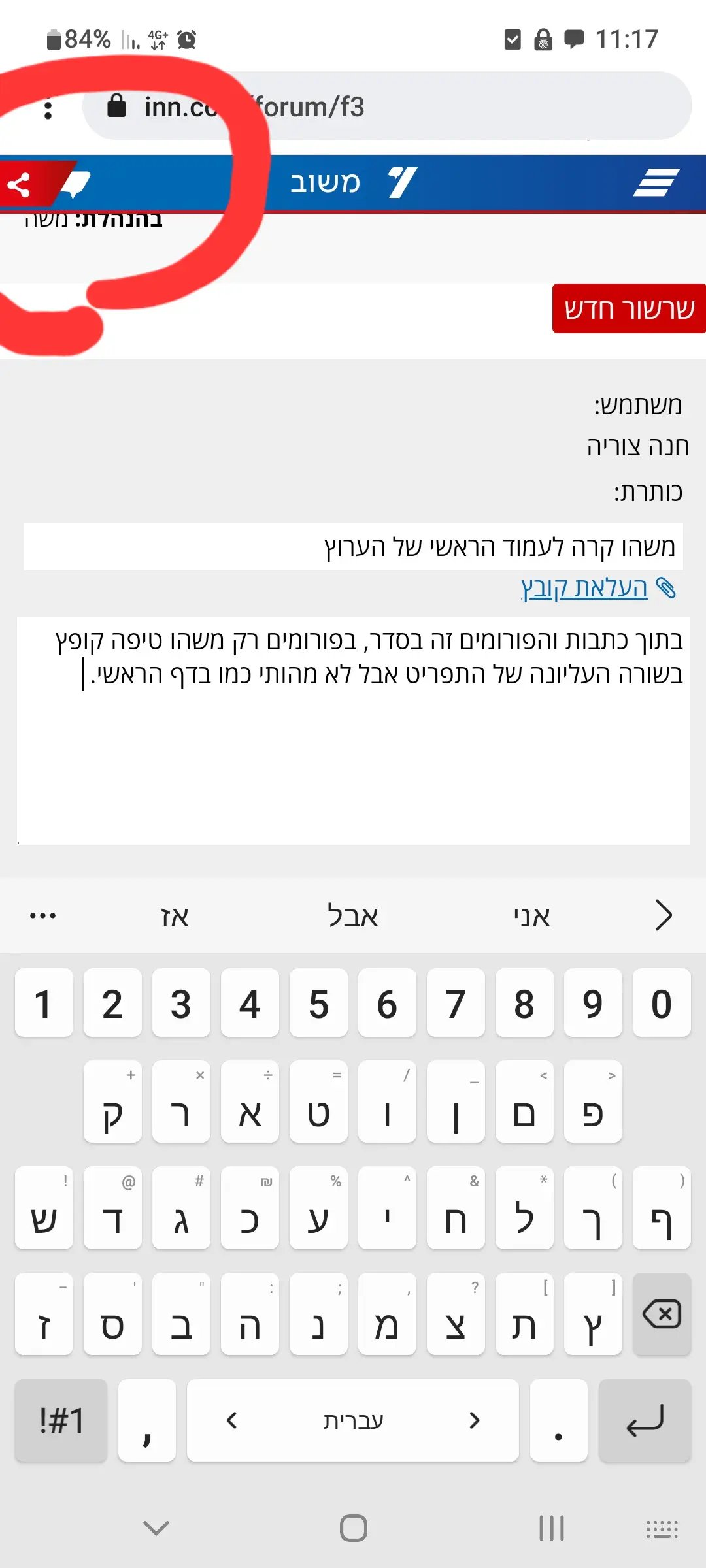The image size is (706, 1568).
Task: Insert suggested word אני
Action: pyautogui.click(x=531, y=916)
